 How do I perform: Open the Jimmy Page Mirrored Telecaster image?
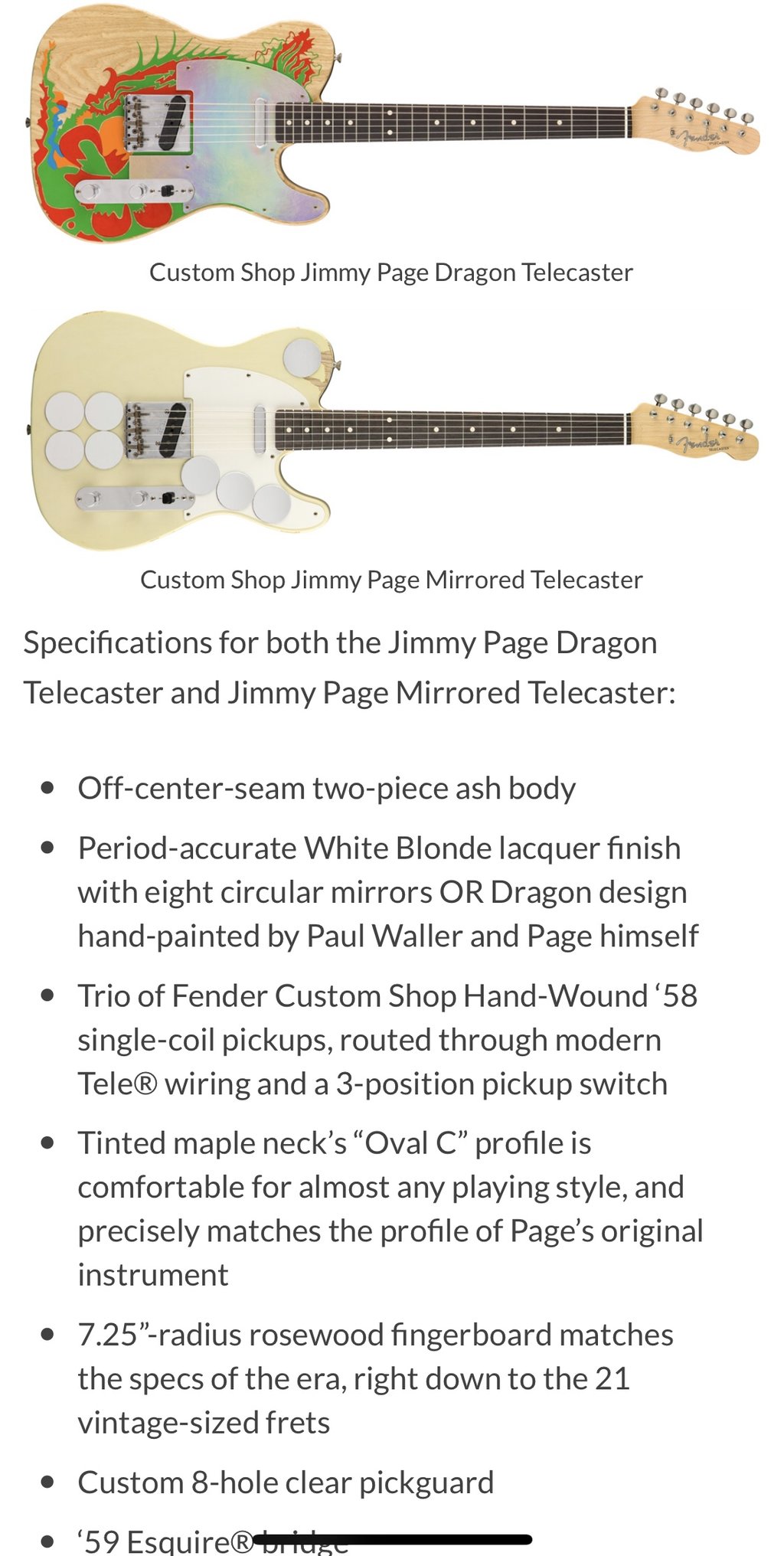click(392, 433)
